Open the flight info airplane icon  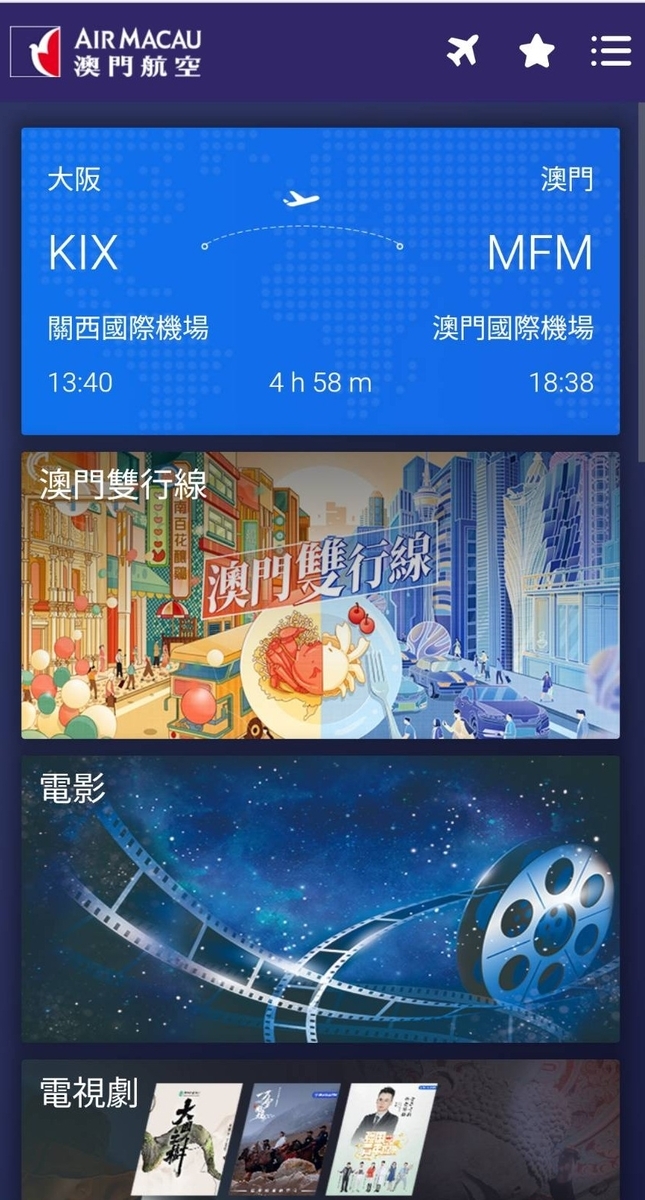(x=464, y=50)
